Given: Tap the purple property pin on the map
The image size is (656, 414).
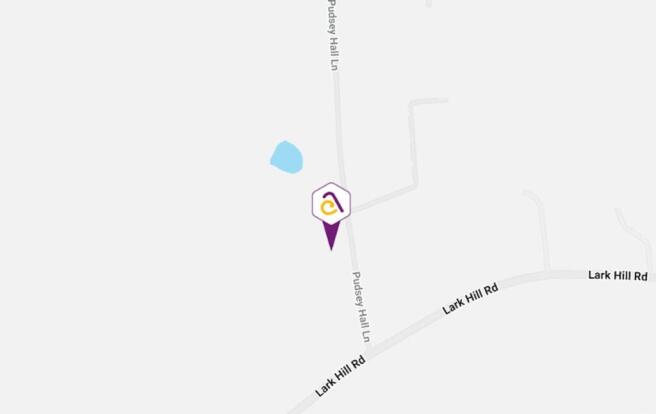Looking at the screenshot, I should tap(331, 206).
